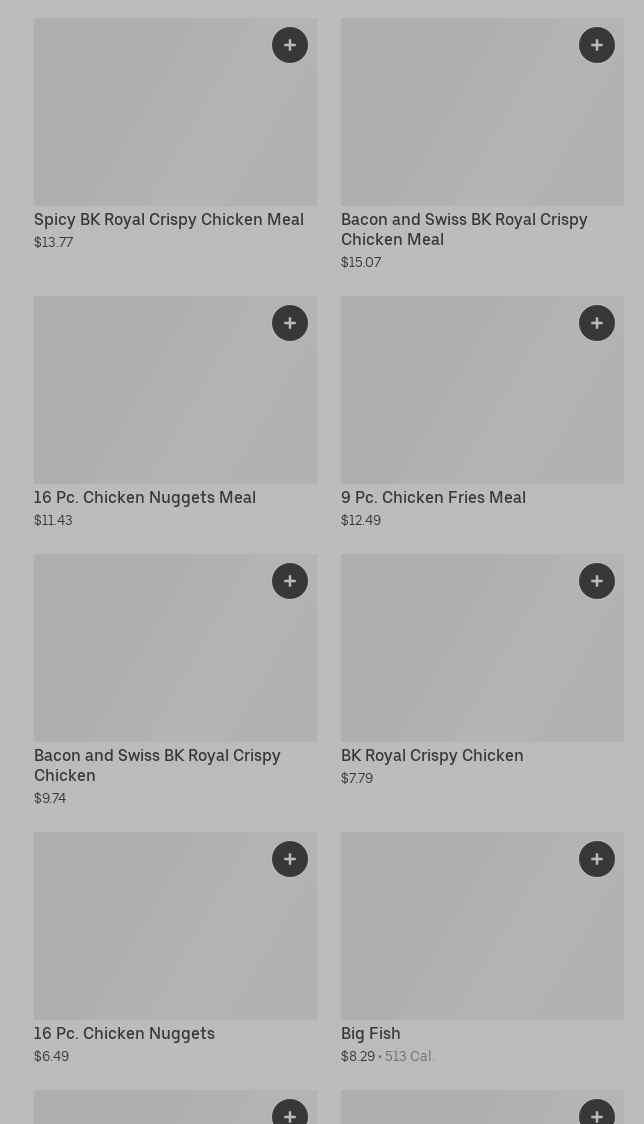Add Big Fish to cart
Screen dimensions: 644x1124
[597, 859]
